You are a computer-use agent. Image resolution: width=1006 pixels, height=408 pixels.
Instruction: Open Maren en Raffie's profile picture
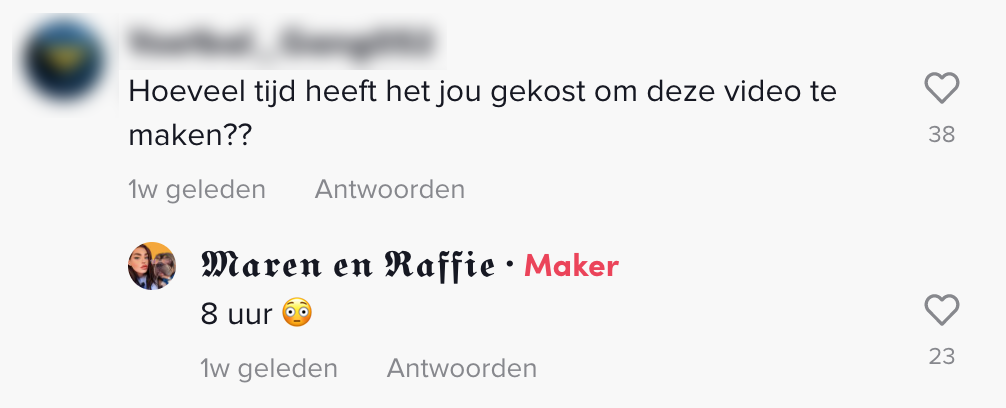tap(152, 266)
